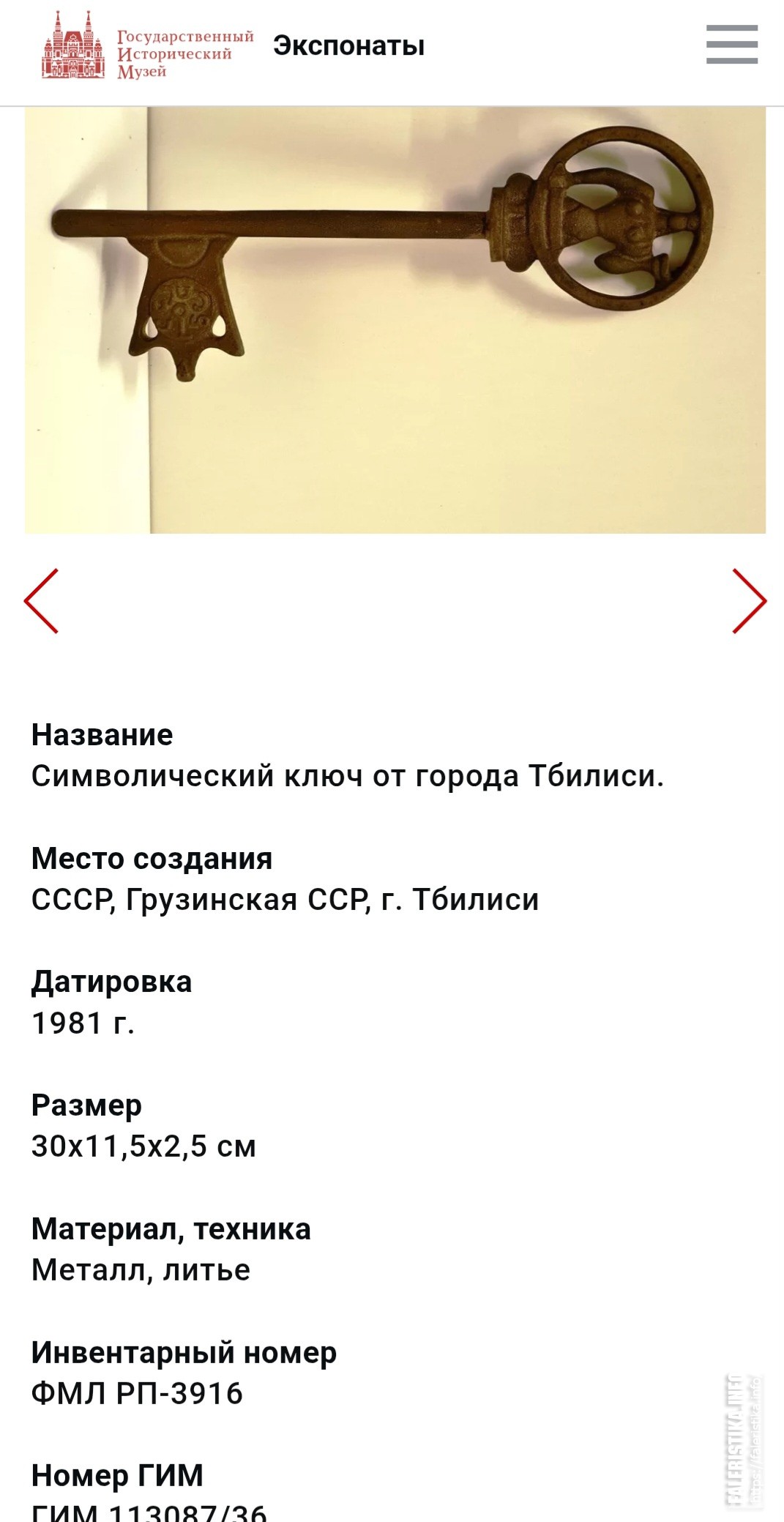
Task: Open the hamburger menu
Action: pos(731,45)
